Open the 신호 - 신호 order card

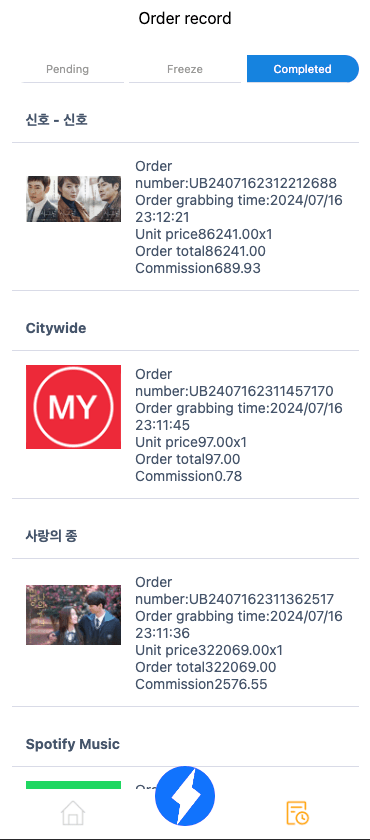pyautogui.click(x=185, y=216)
